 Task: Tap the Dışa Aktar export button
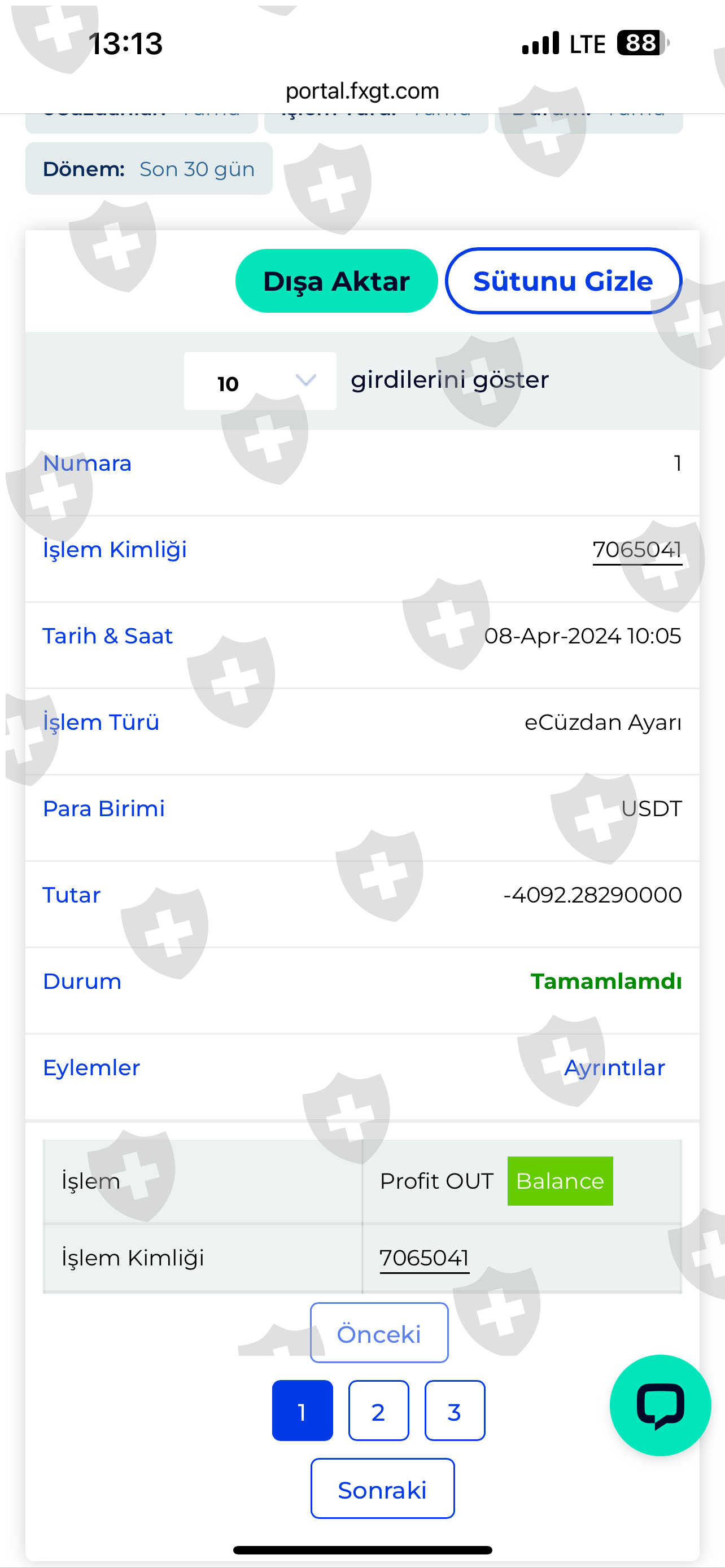336,281
